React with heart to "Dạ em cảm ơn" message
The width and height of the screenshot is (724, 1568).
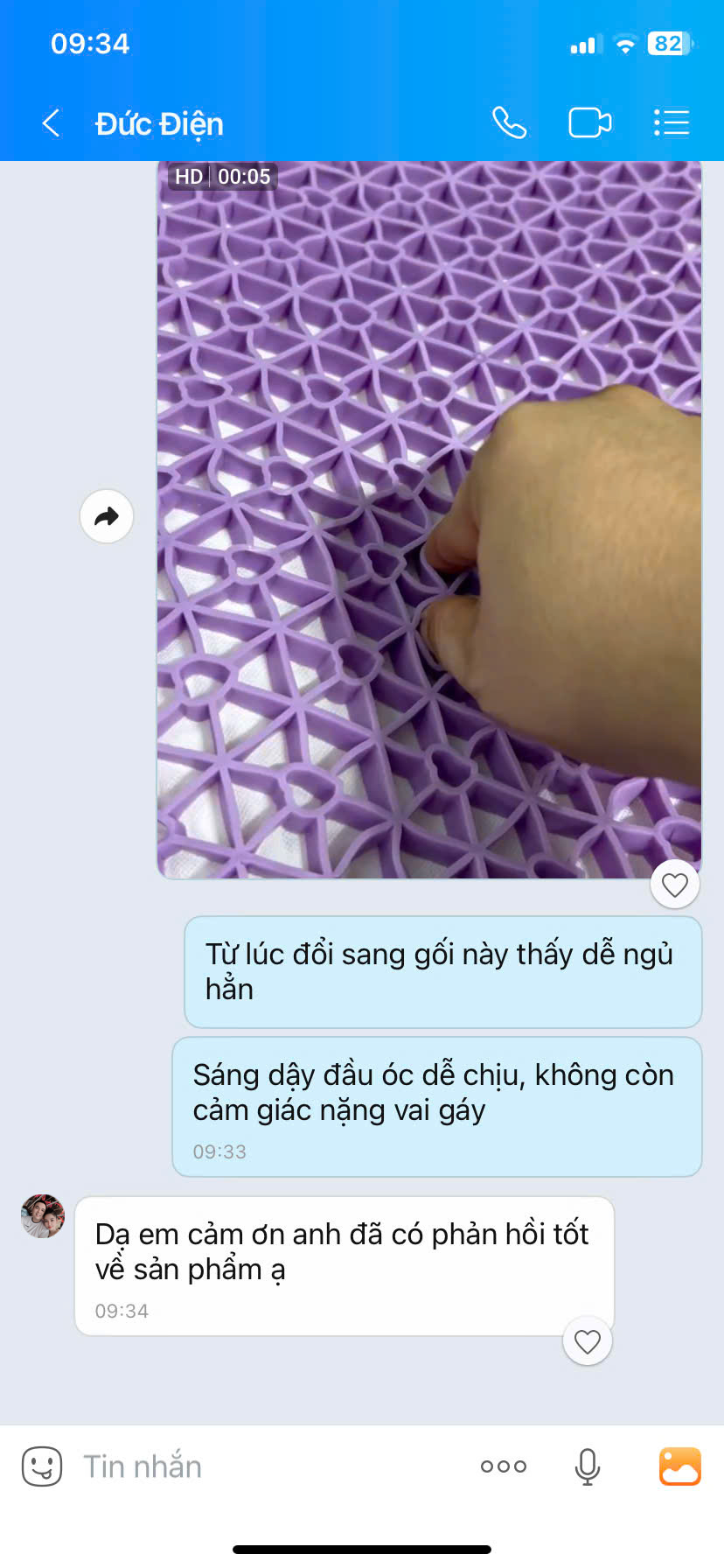[587, 1341]
